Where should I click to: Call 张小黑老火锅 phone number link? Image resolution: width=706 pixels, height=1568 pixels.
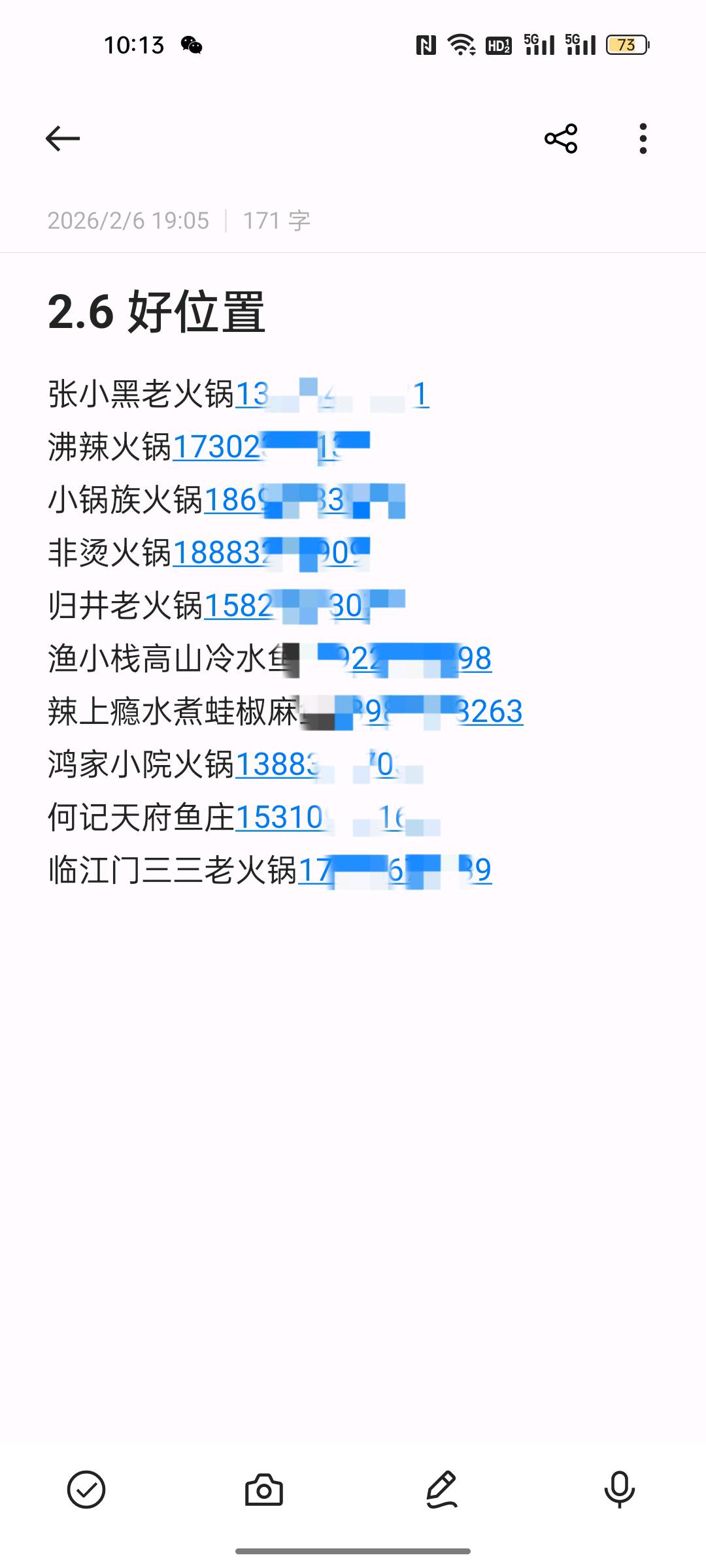tap(333, 395)
